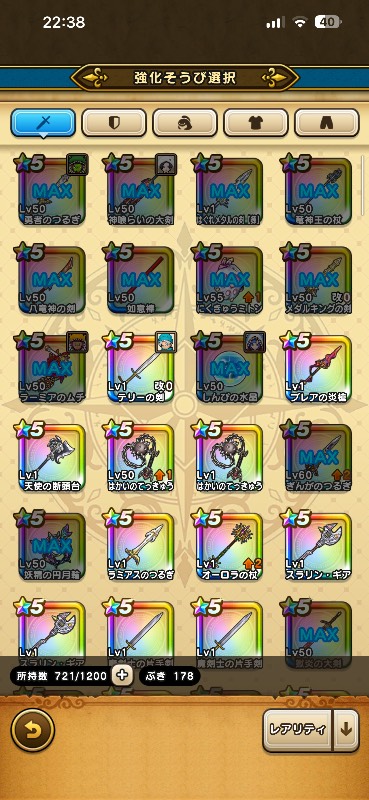369x800 pixels.
Task: Select 天使の断頭台 weapon
Action: tap(52, 457)
